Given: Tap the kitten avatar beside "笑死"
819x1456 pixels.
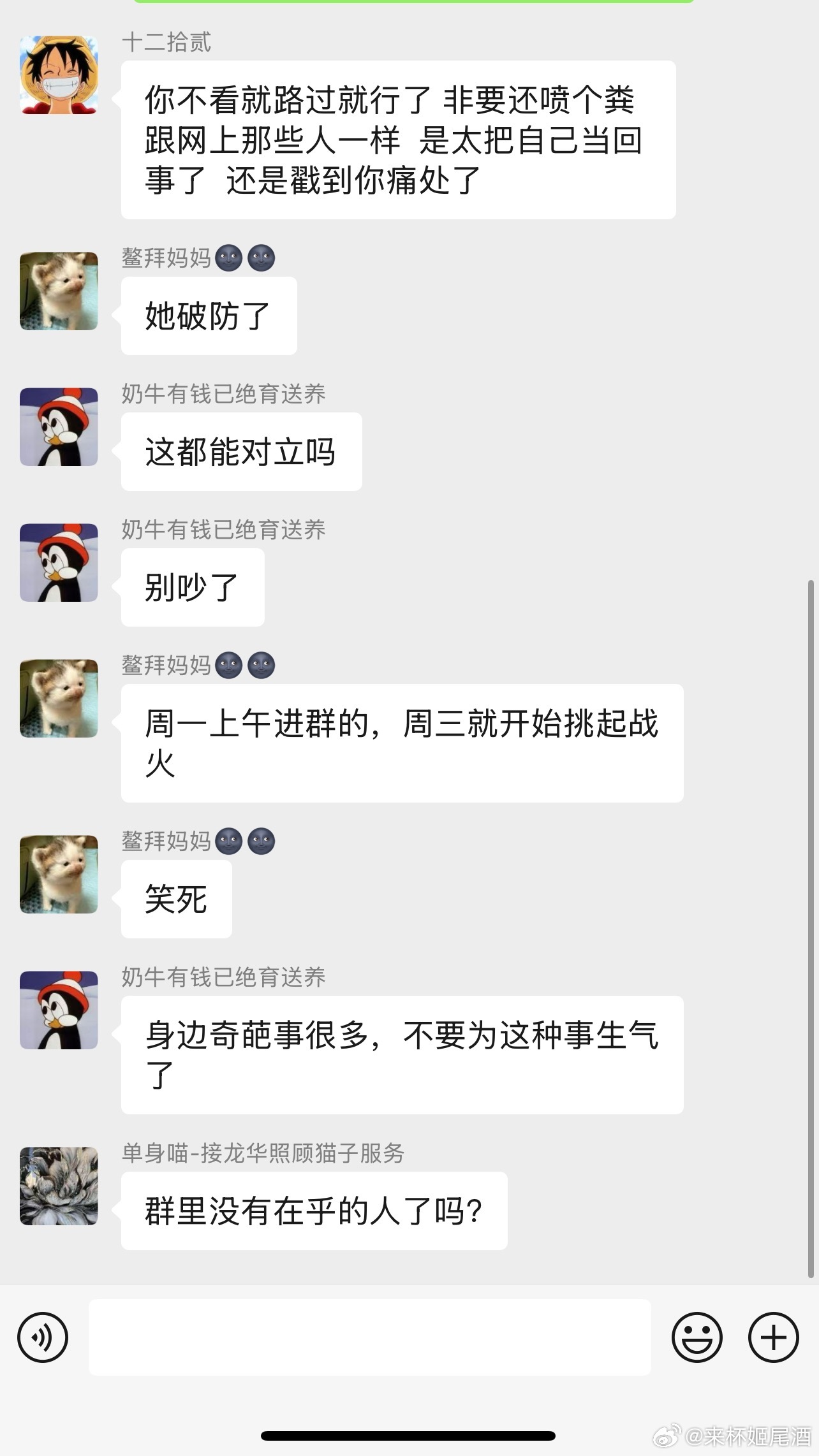Looking at the screenshot, I should pos(59,874).
